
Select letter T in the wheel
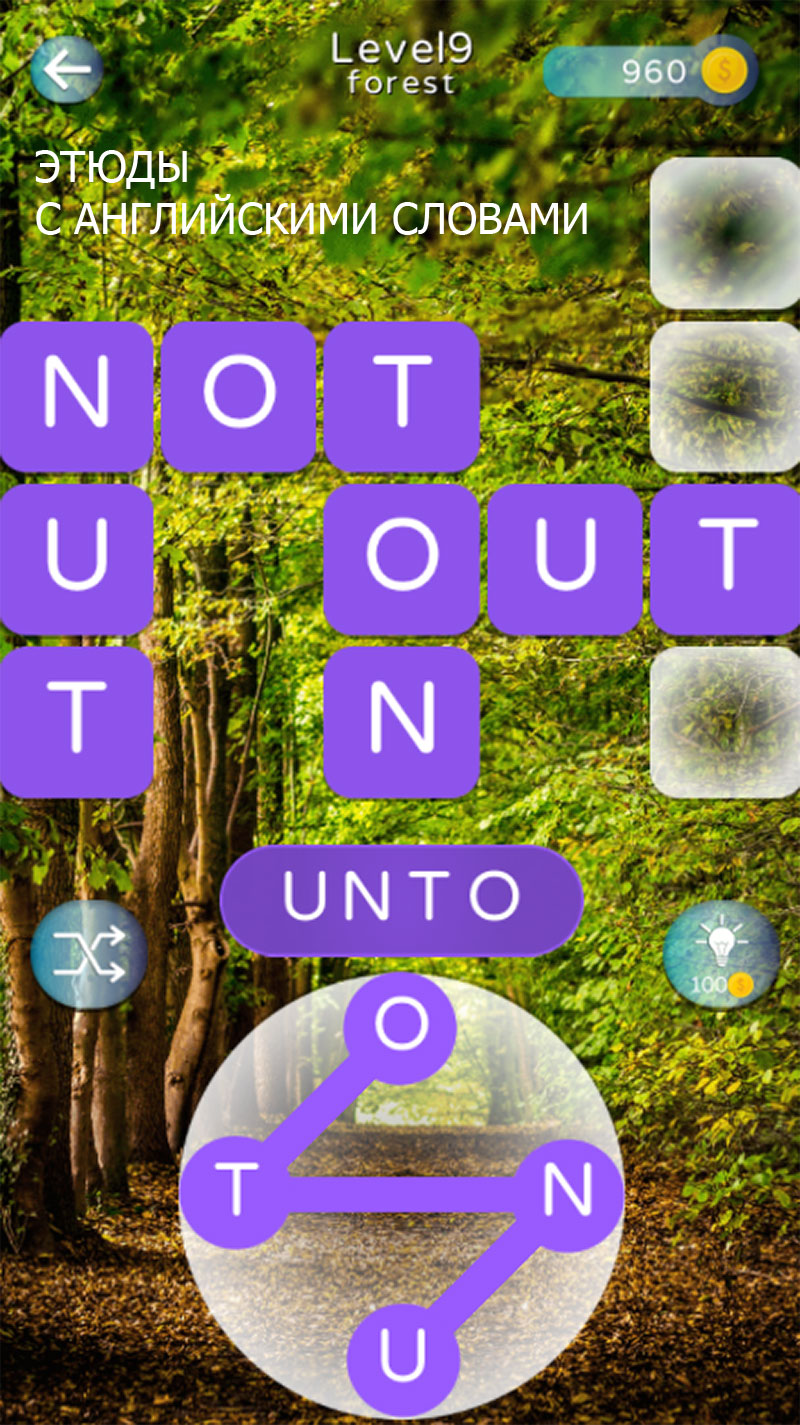pos(237,1192)
